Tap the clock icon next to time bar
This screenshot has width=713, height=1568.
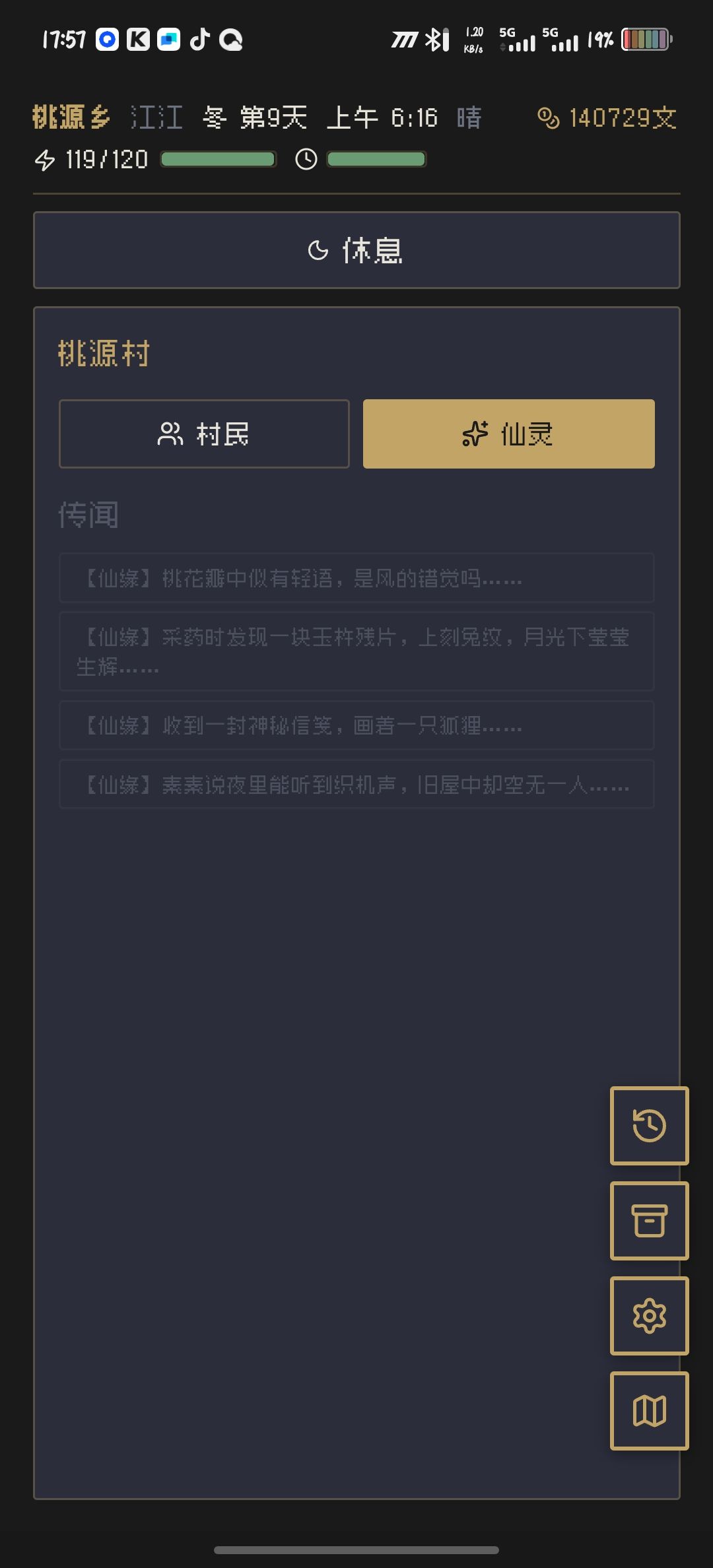306,158
